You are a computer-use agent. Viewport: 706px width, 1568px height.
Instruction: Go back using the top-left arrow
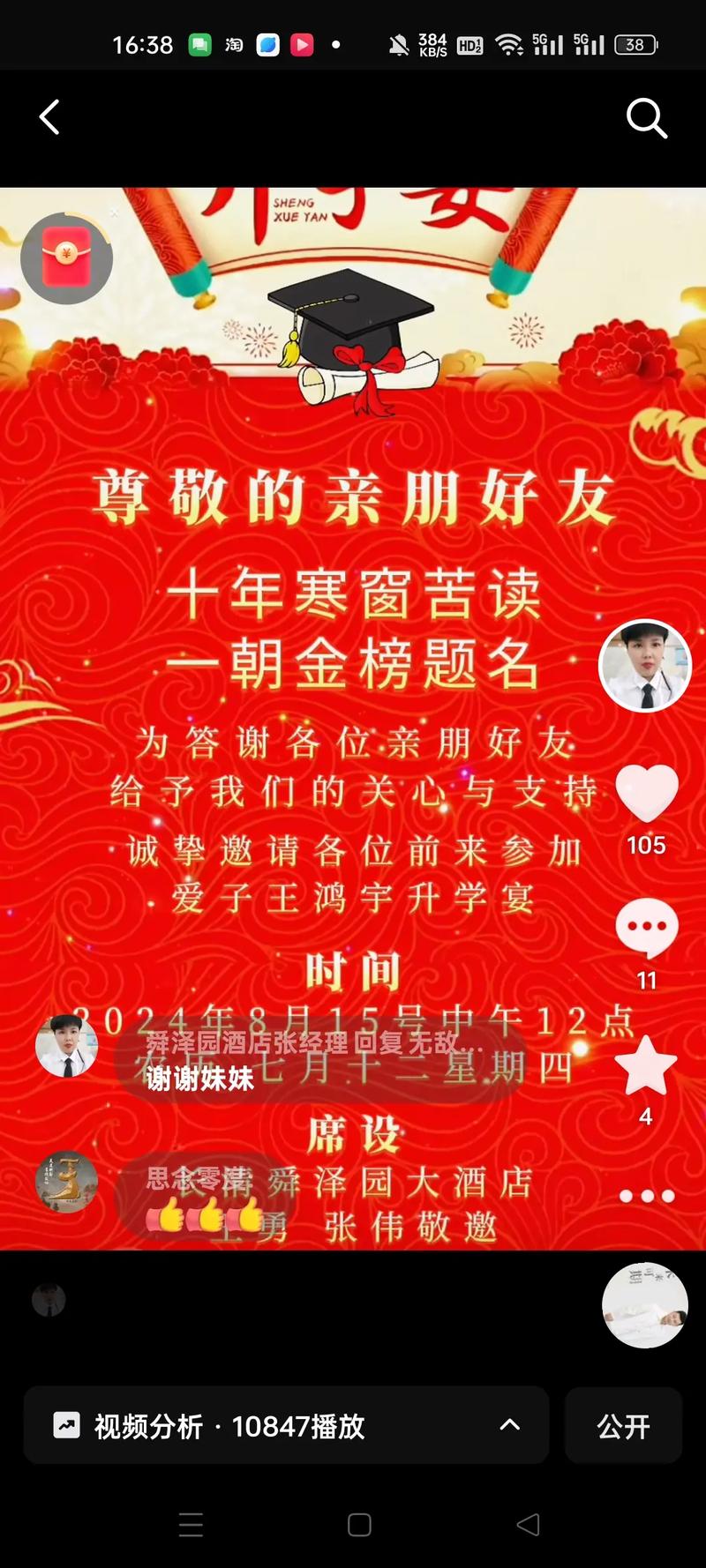coord(49,116)
